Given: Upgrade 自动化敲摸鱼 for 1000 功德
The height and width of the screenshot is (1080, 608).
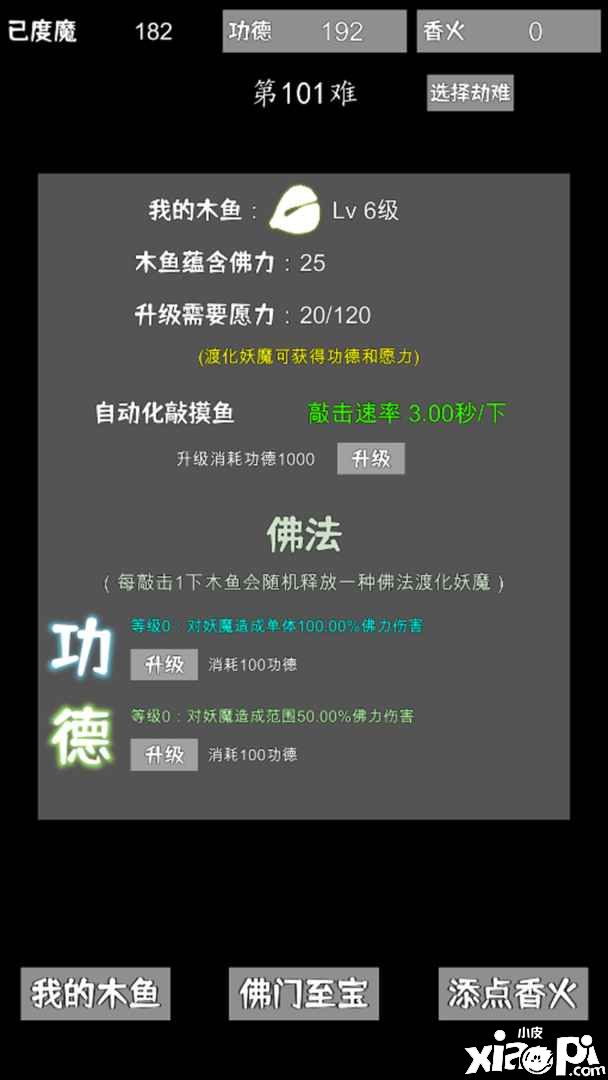Looking at the screenshot, I should pos(371,459).
